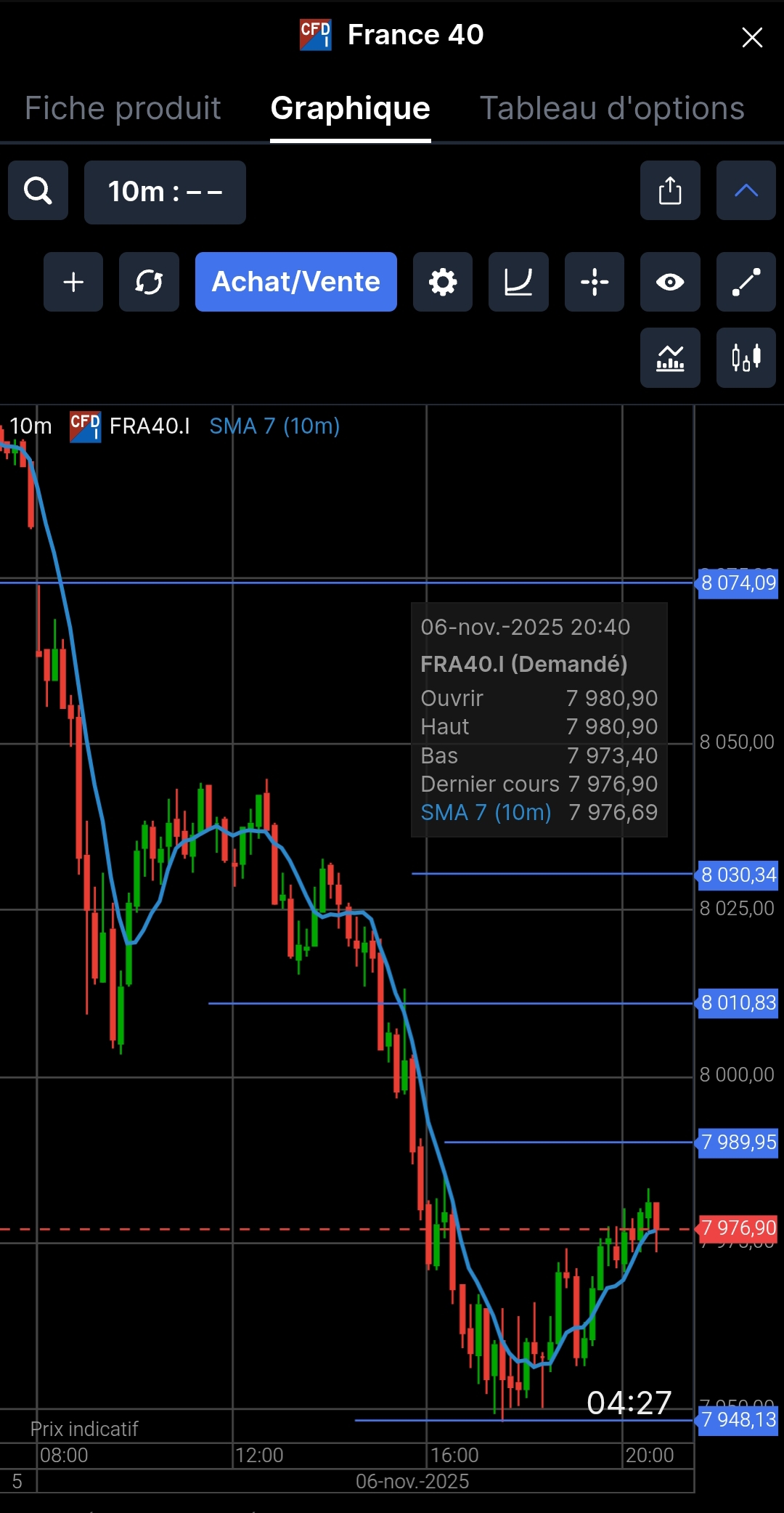784x1513 pixels.
Task: Enable the crosshair cursor tool
Action: 594,282
